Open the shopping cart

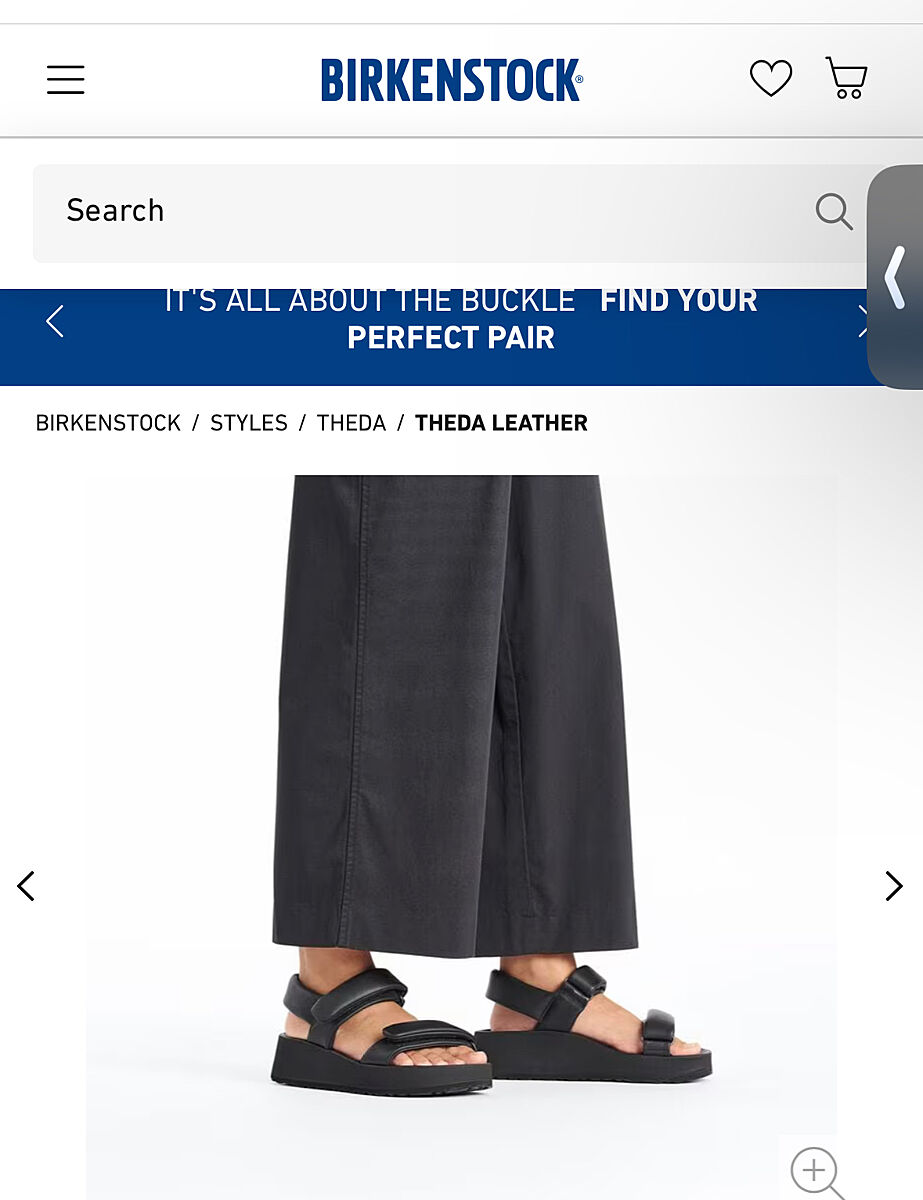click(x=846, y=78)
